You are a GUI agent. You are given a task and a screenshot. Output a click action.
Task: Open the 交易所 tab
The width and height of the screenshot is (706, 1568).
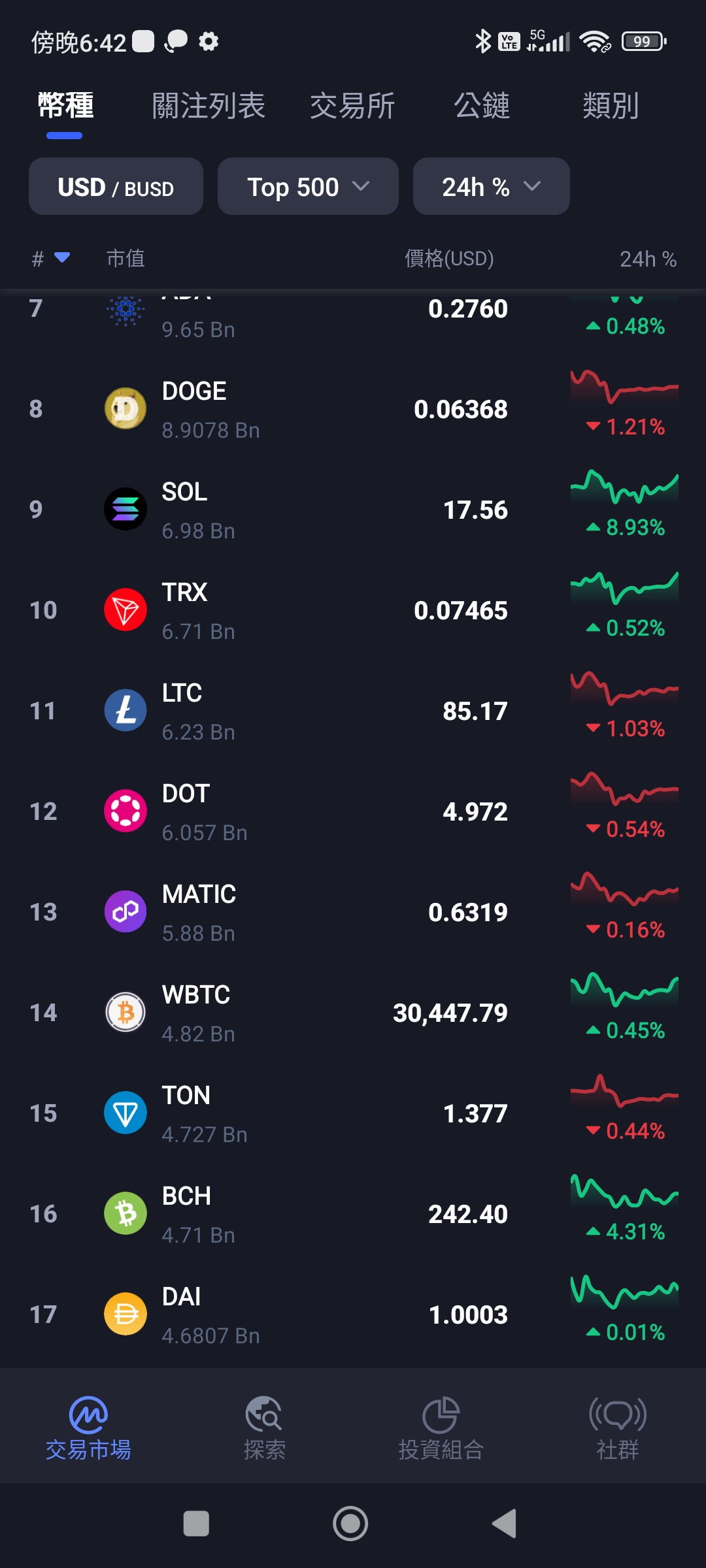[x=352, y=106]
